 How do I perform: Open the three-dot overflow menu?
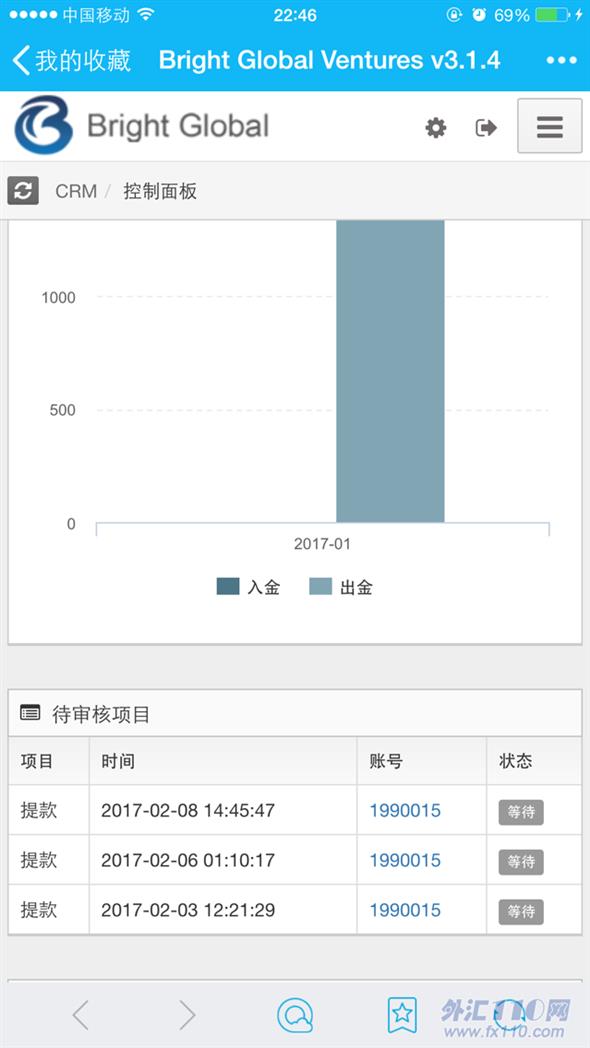point(561,60)
